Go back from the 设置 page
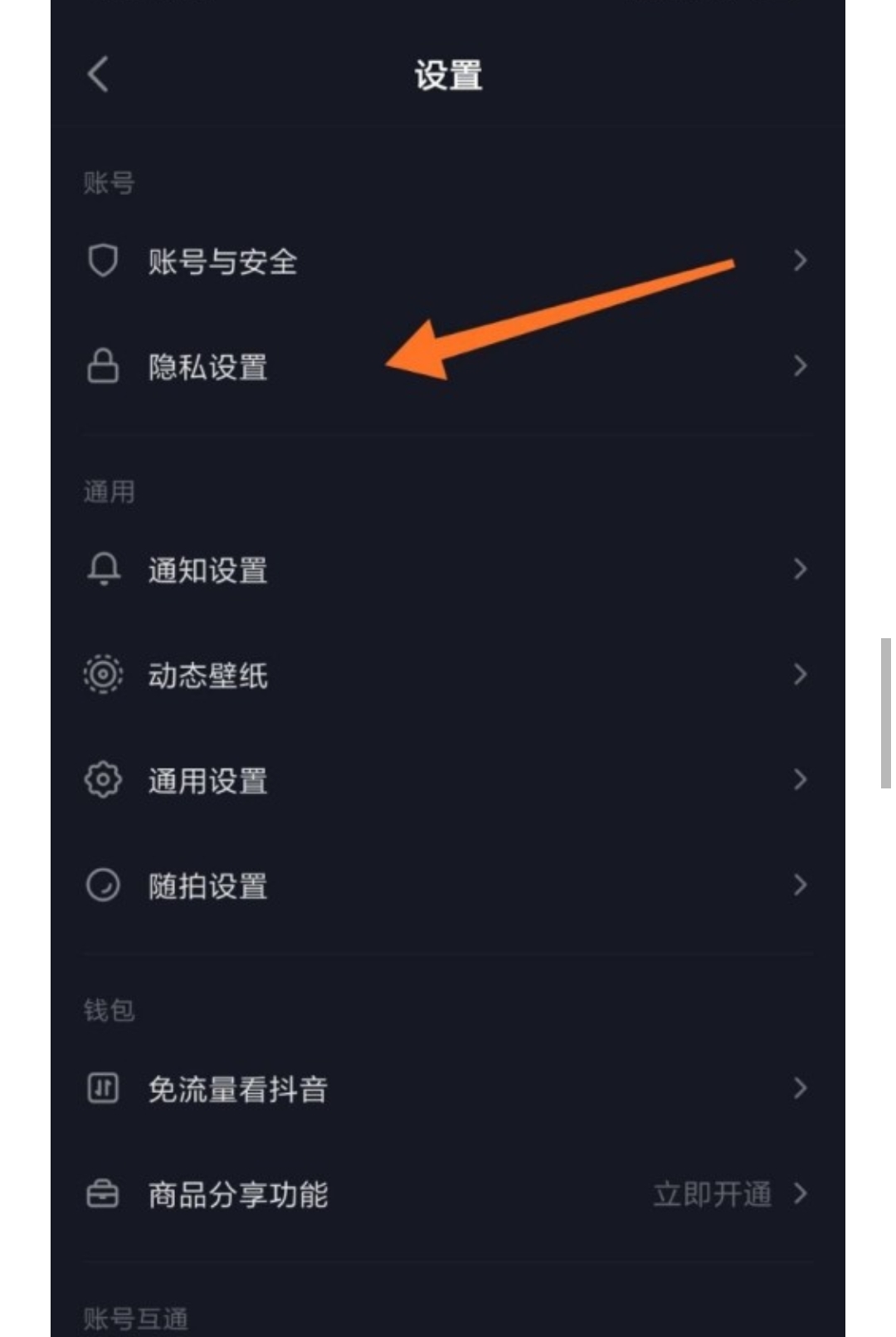The width and height of the screenshot is (896, 1337). coord(98,75)
